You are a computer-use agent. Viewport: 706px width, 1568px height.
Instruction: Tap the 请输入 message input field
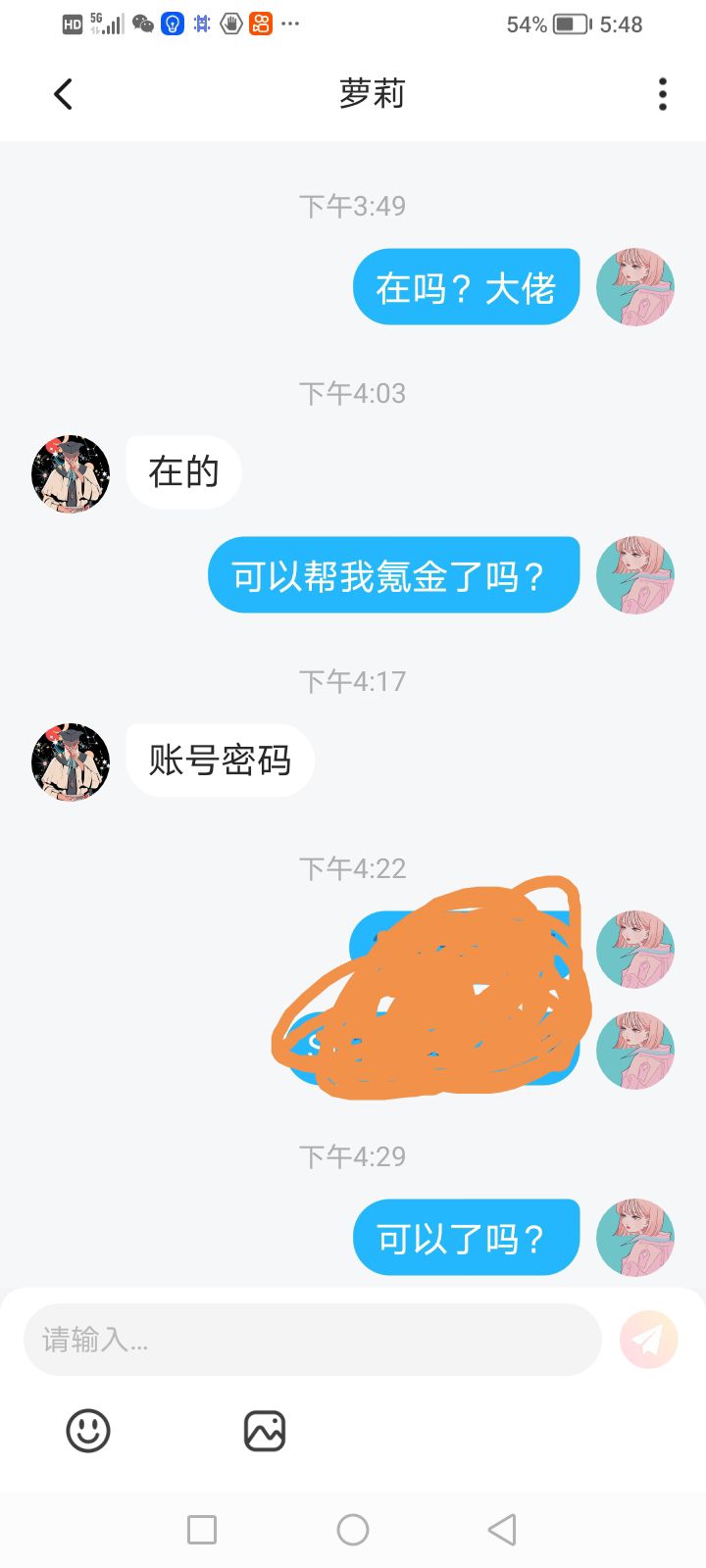pos(312,1339)
